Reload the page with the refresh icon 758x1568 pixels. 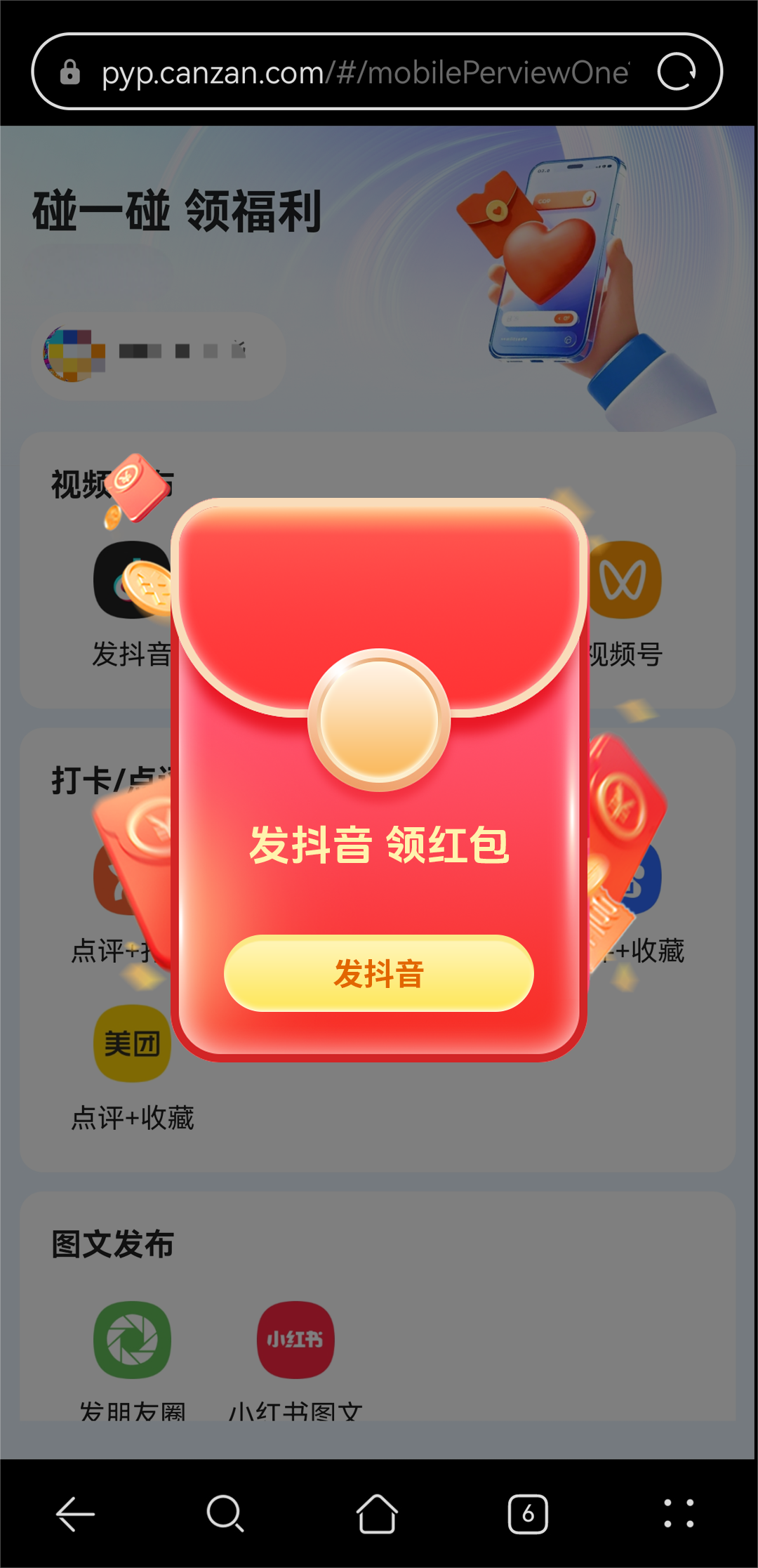point(676,72)
